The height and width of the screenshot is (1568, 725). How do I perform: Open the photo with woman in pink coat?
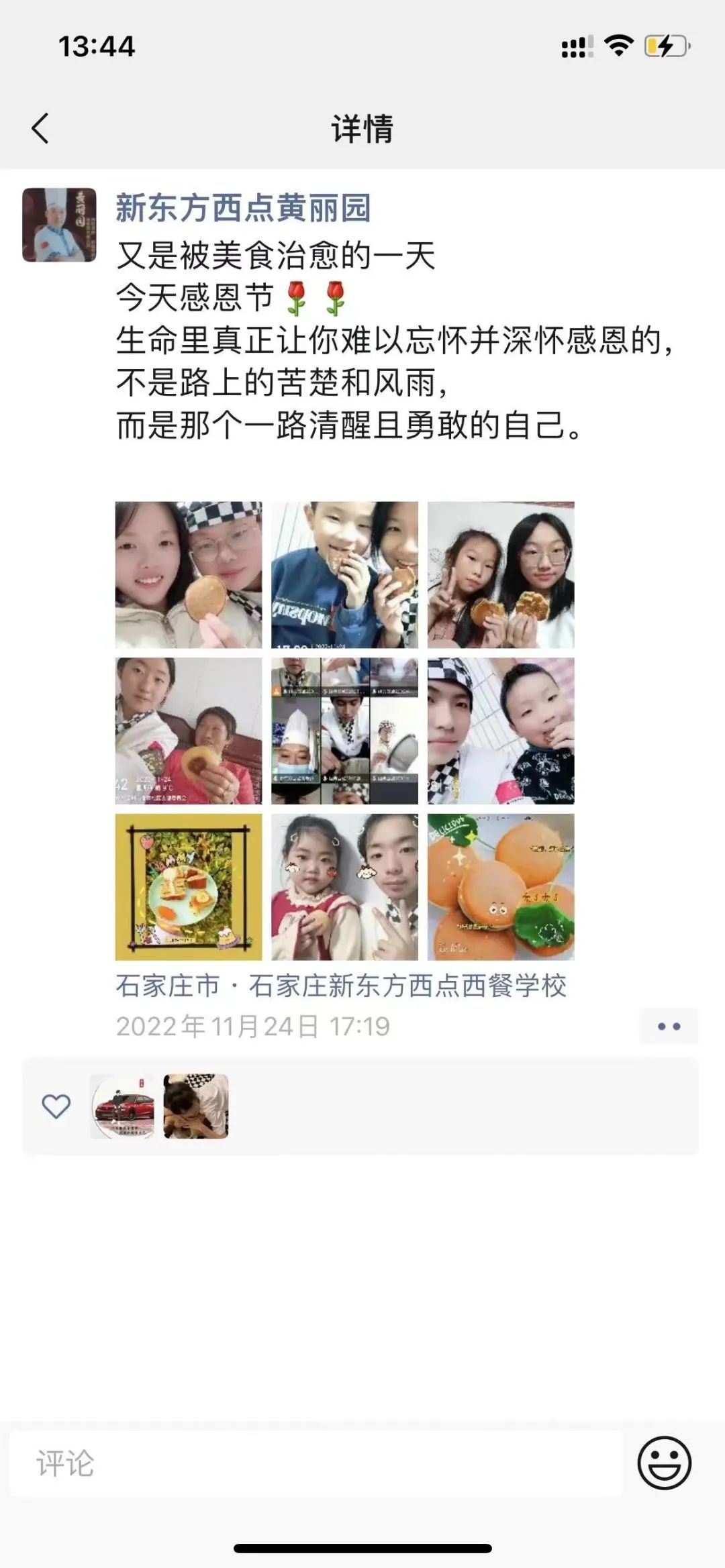(x=189, y=731)
